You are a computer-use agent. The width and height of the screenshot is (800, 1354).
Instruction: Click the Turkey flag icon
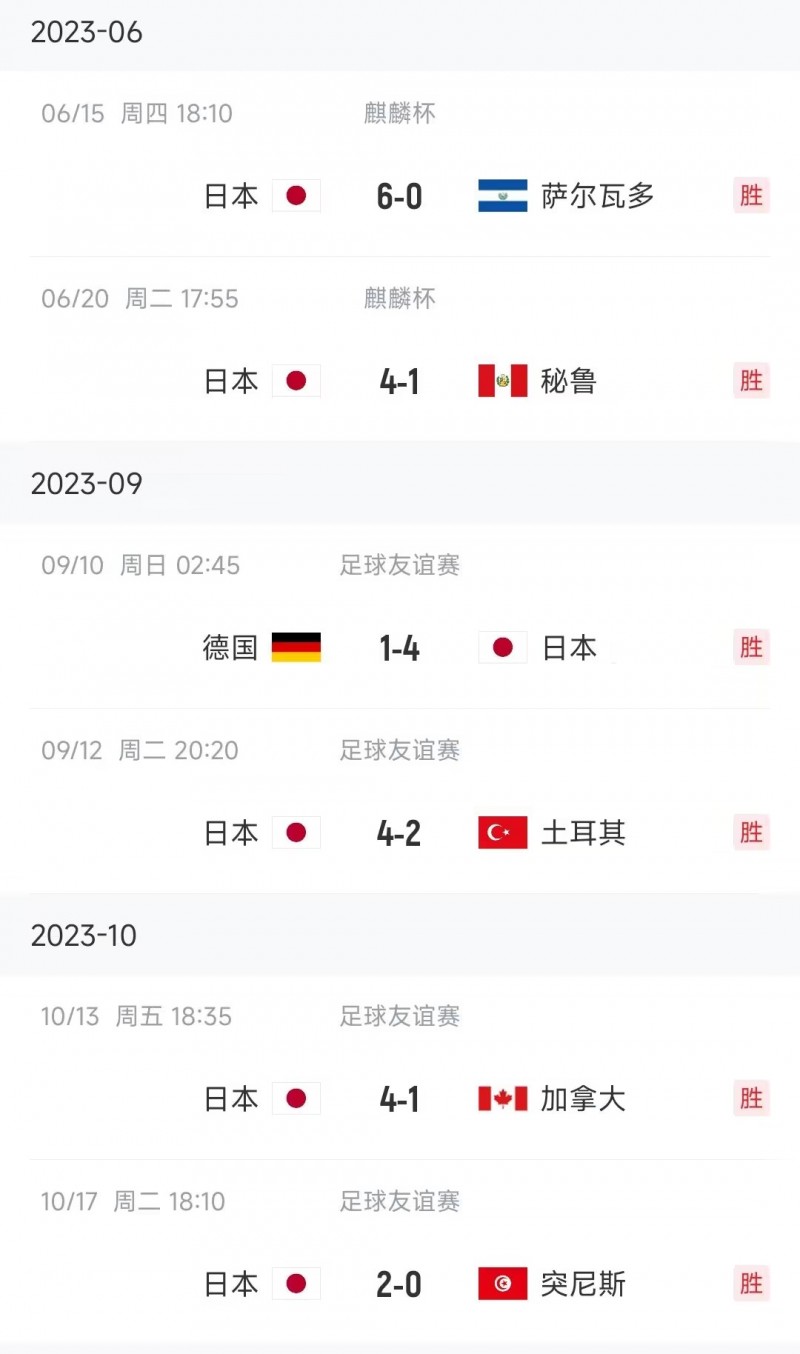point(503,832)
